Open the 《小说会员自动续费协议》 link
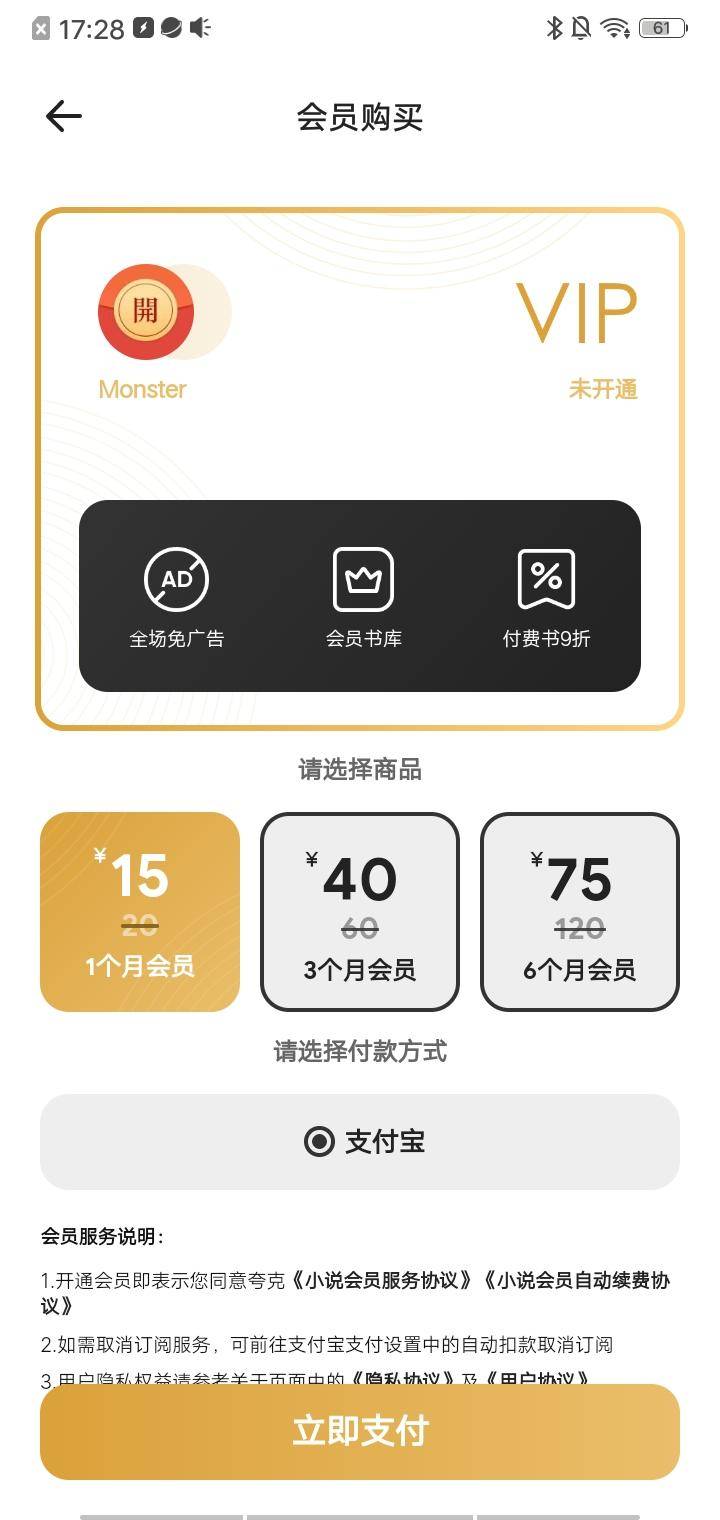 (x=578, y=1281)
